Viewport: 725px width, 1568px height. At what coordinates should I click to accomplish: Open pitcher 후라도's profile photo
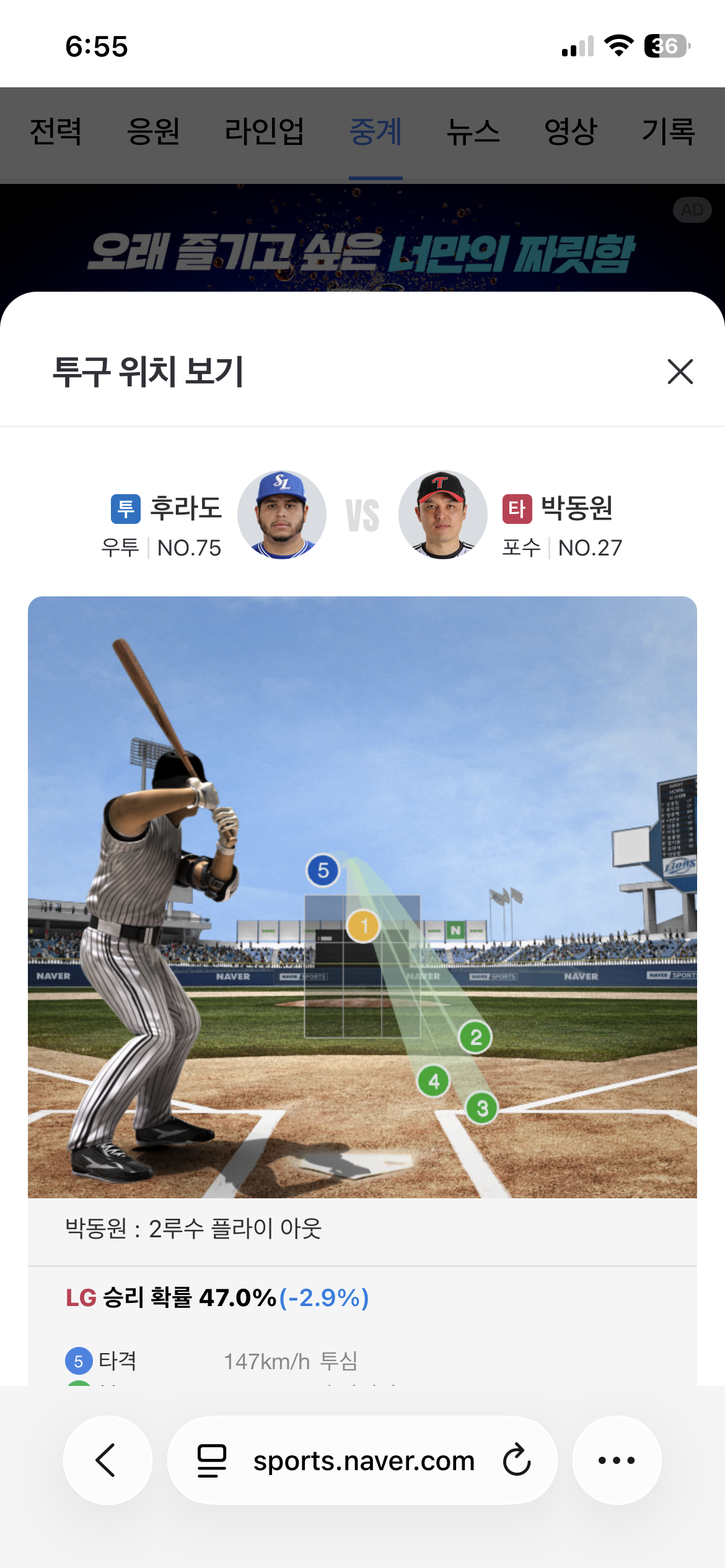pos(282,515)
